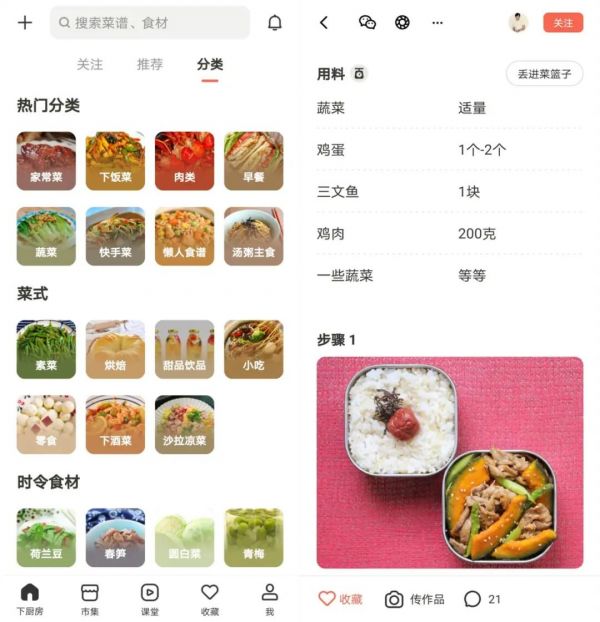Open the recipe and ingredient search box

pyautogui.click(x=150, y=23)
